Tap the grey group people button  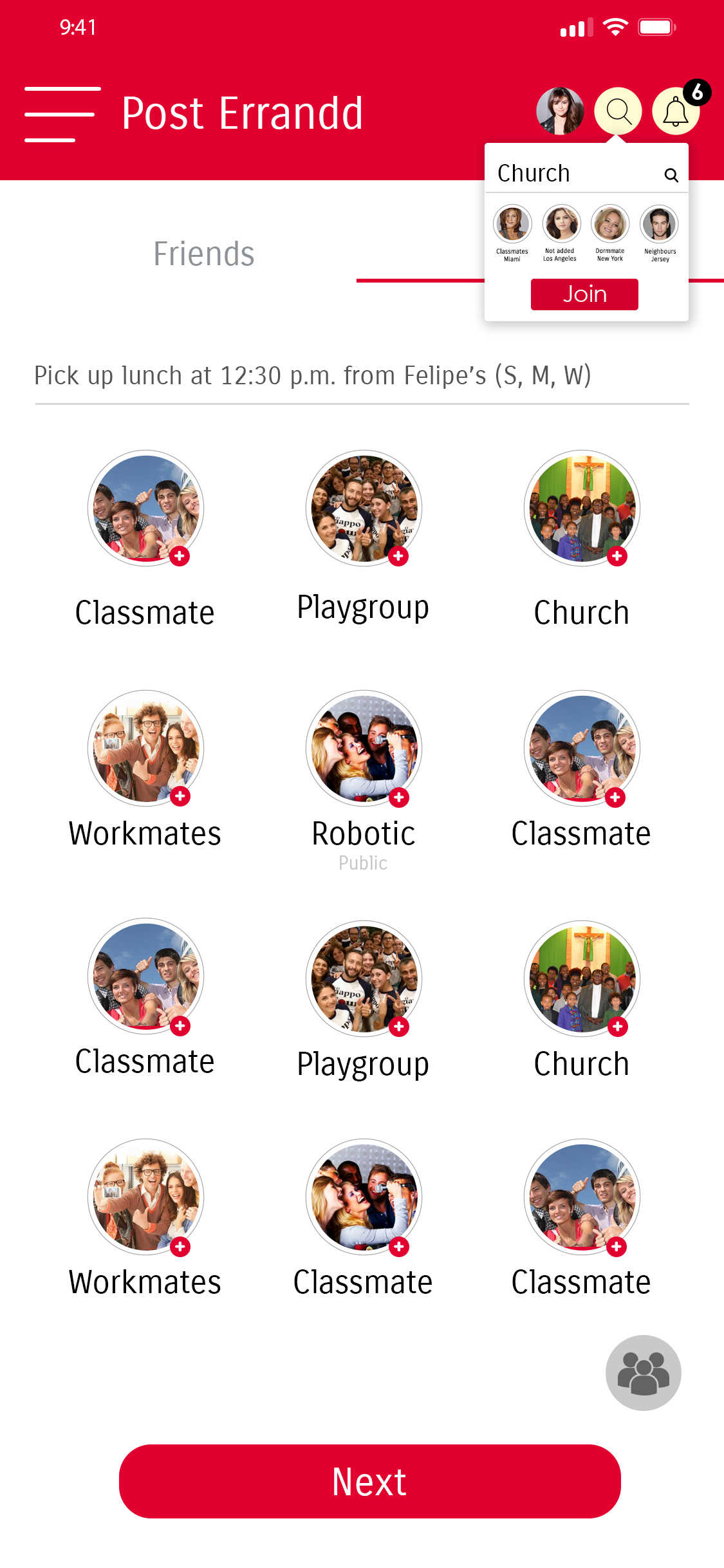point(644,1373)
